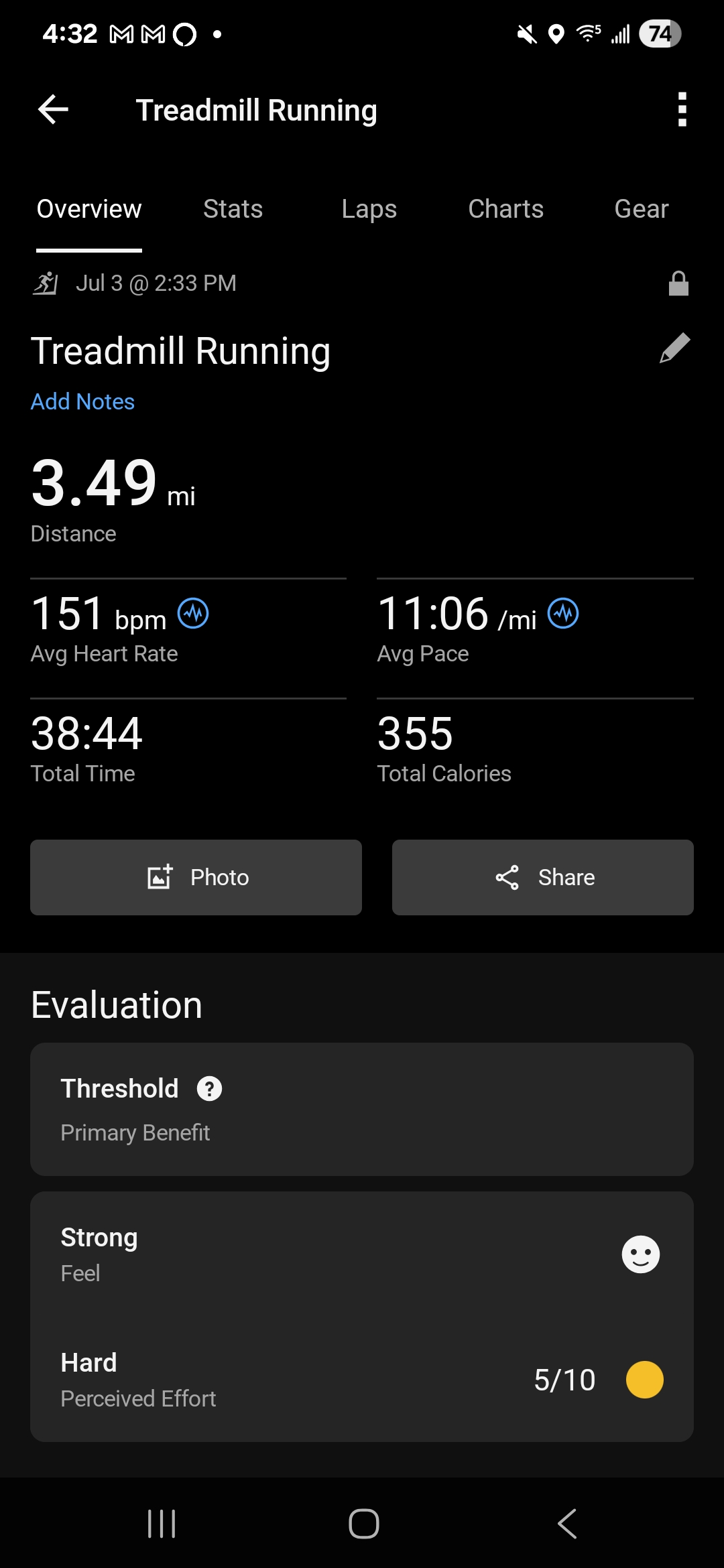
Task: Open the Hard Perceived Effort rating
Action: tap(362, 1380)
